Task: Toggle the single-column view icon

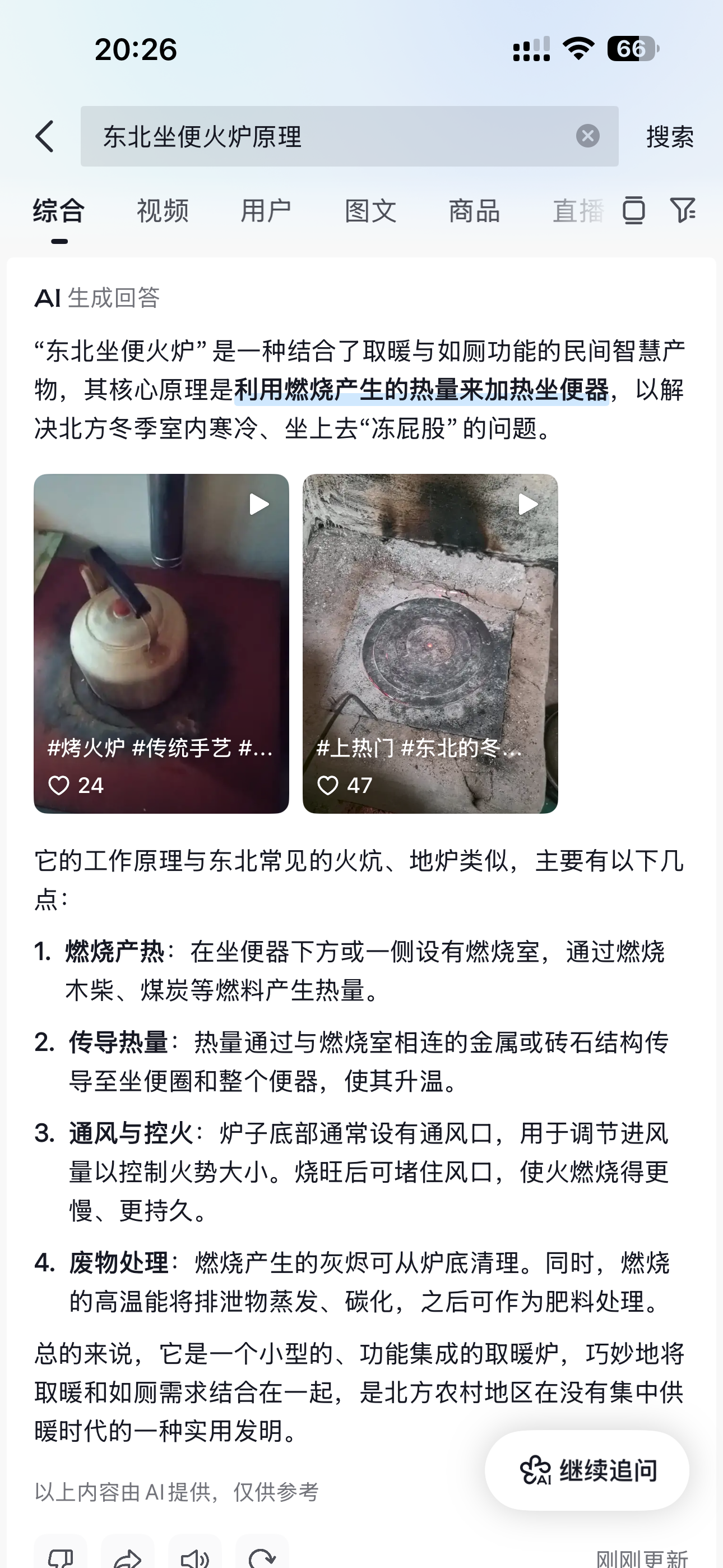Action: click(633, 211)
